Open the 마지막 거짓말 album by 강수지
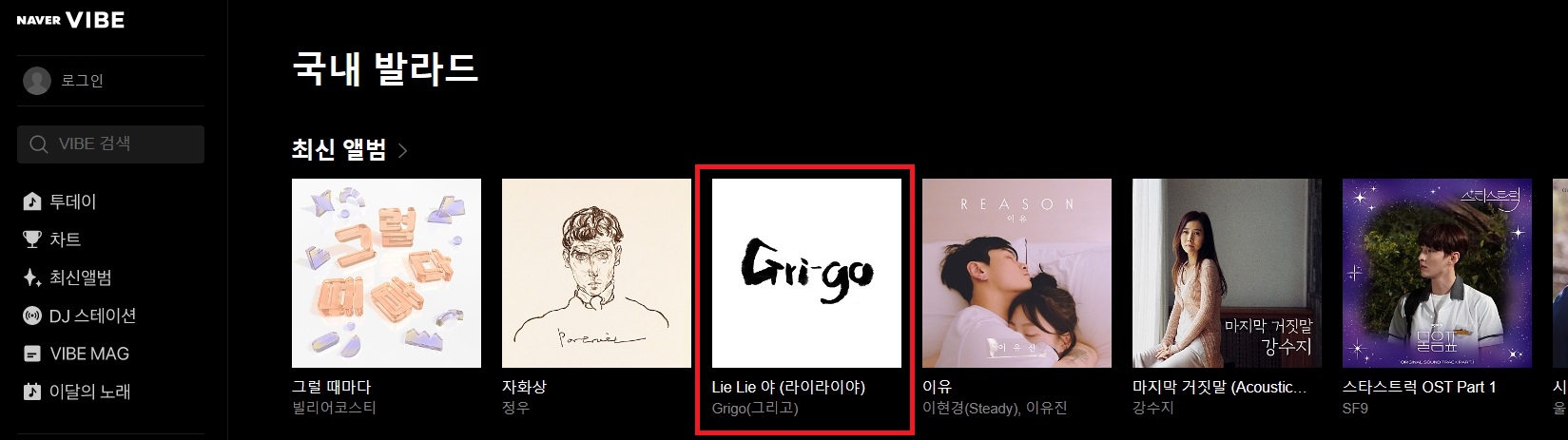 [x=1227, y=273]
